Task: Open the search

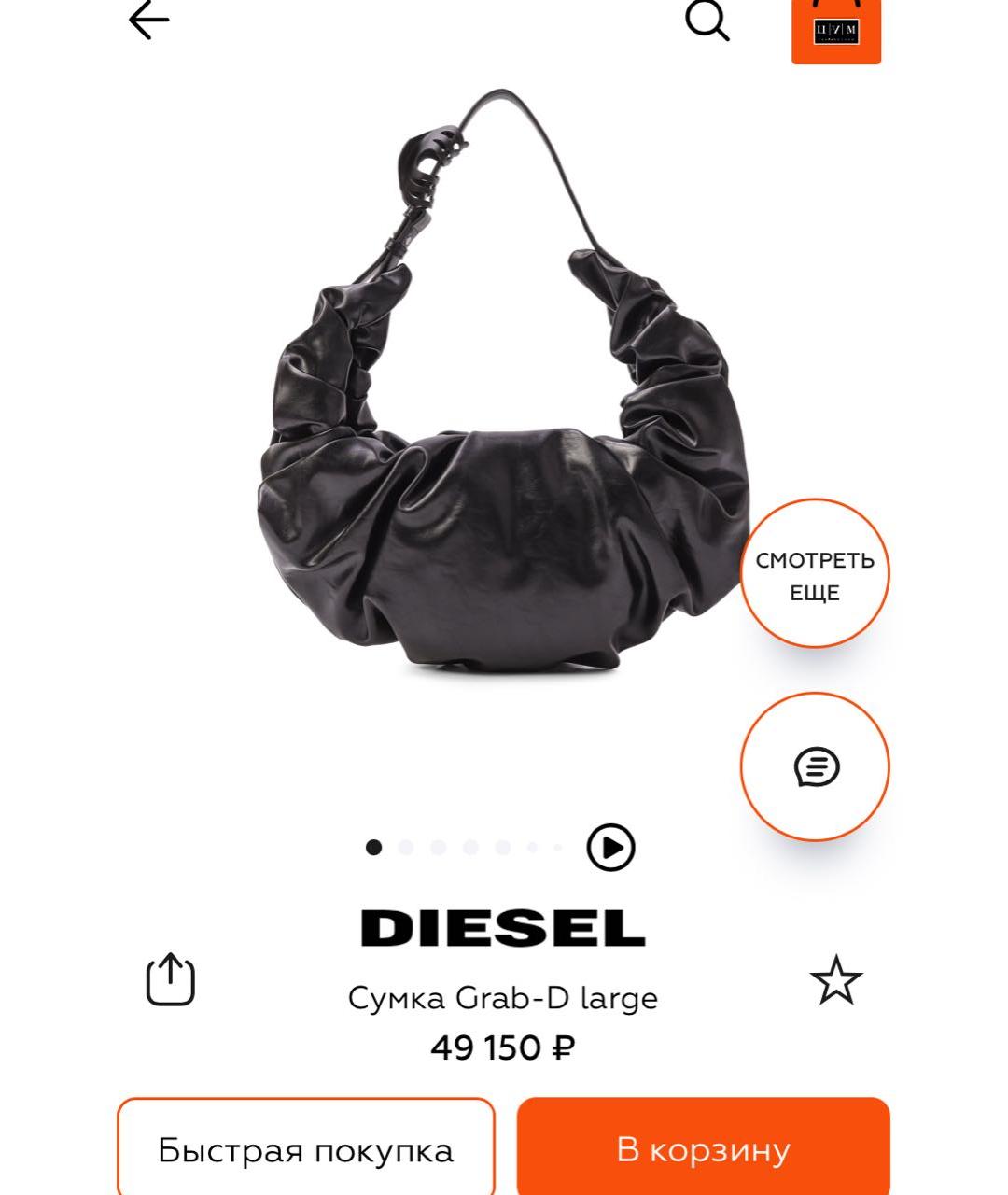Action: pos(707,22)
